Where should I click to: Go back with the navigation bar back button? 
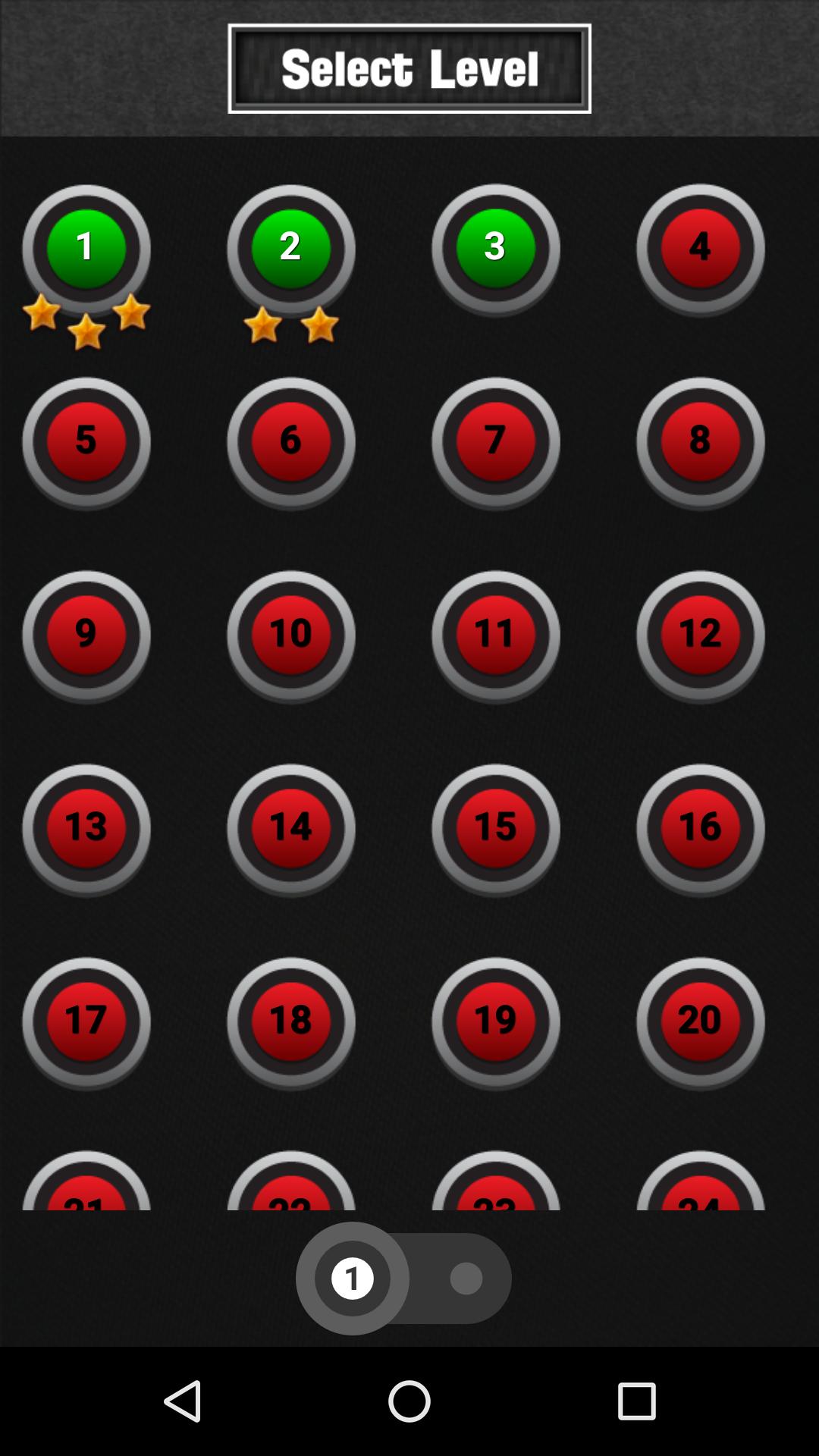182,1401
